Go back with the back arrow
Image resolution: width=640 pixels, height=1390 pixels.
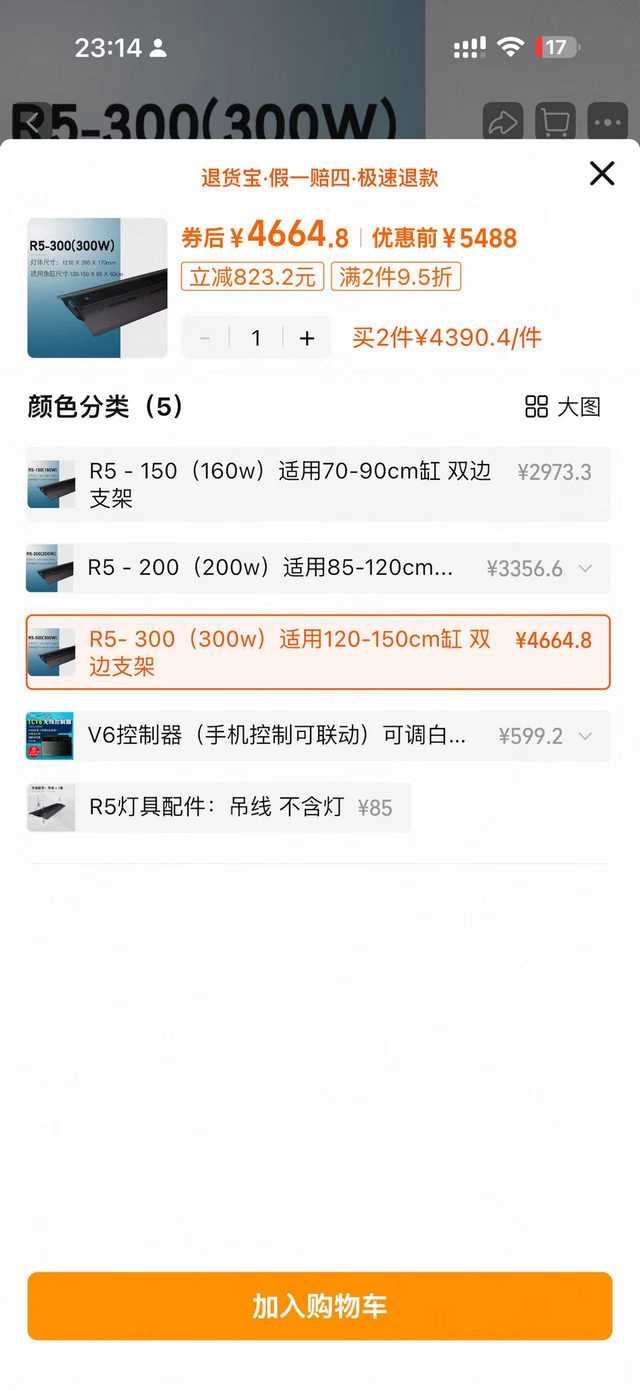tap(32, 123)
